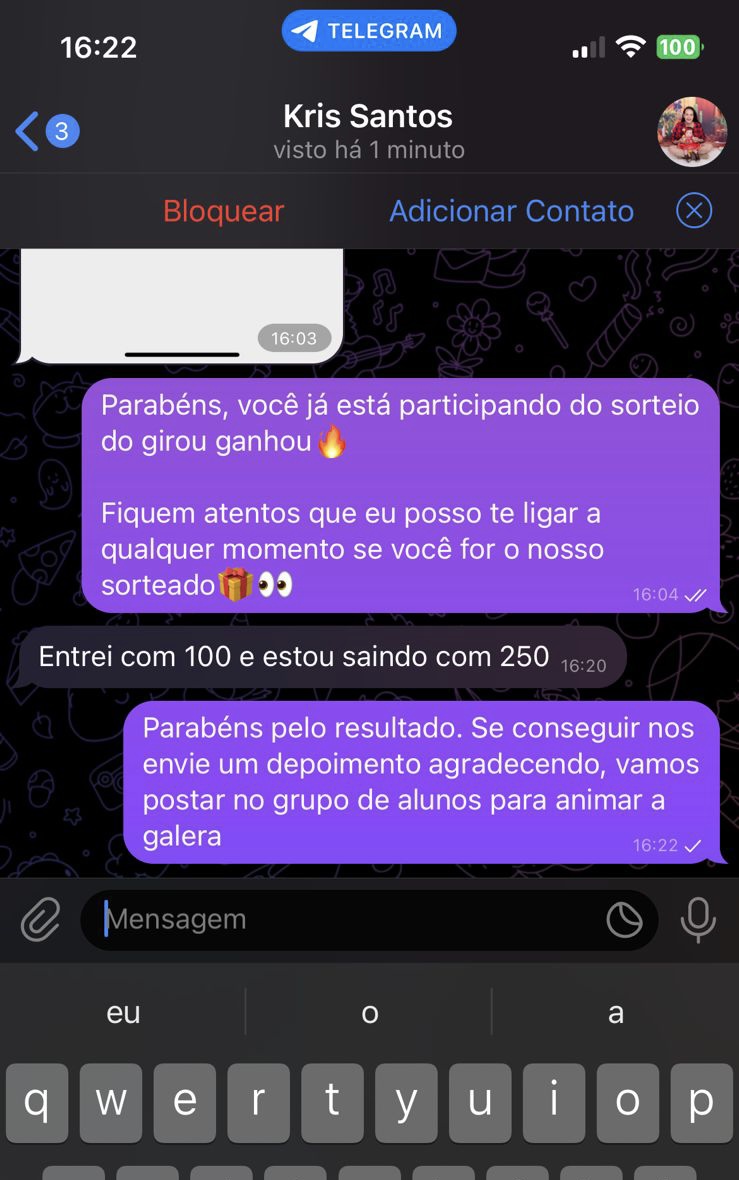Start recording a voice message
This screenshot has height=1180, width=739.
click(x=698, y=919)
